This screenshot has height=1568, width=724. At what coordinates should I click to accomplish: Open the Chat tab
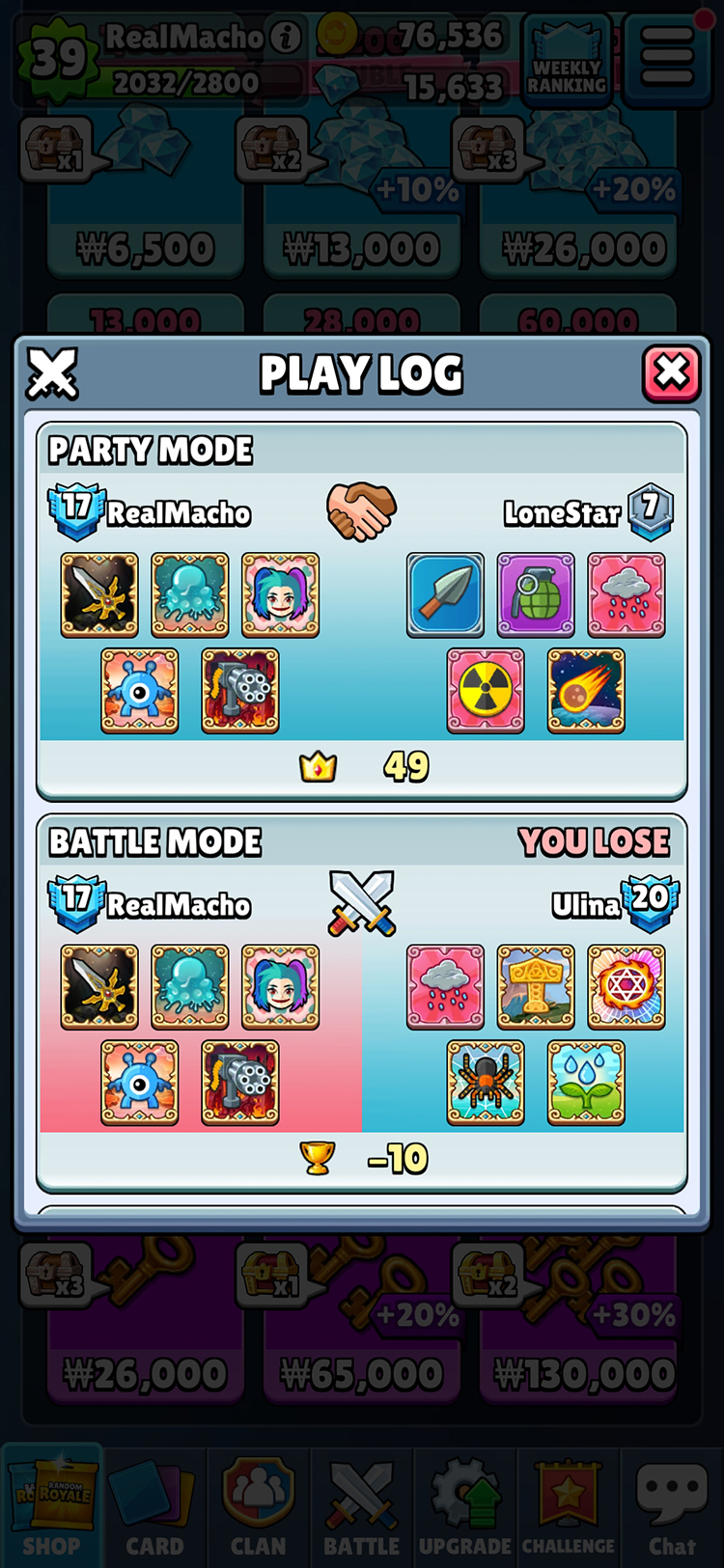[672, 1507]
